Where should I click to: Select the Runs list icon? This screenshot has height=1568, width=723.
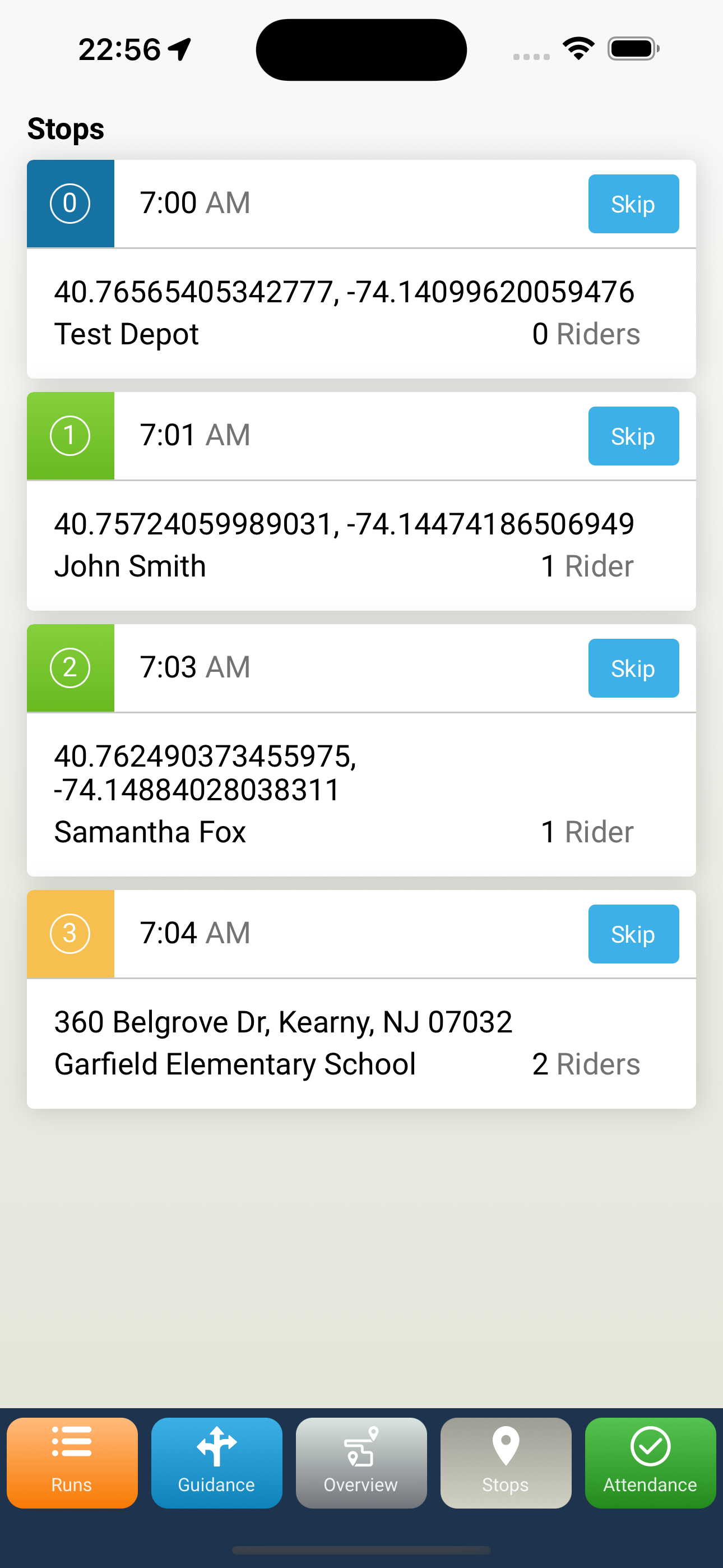[x=72, y=1442]
